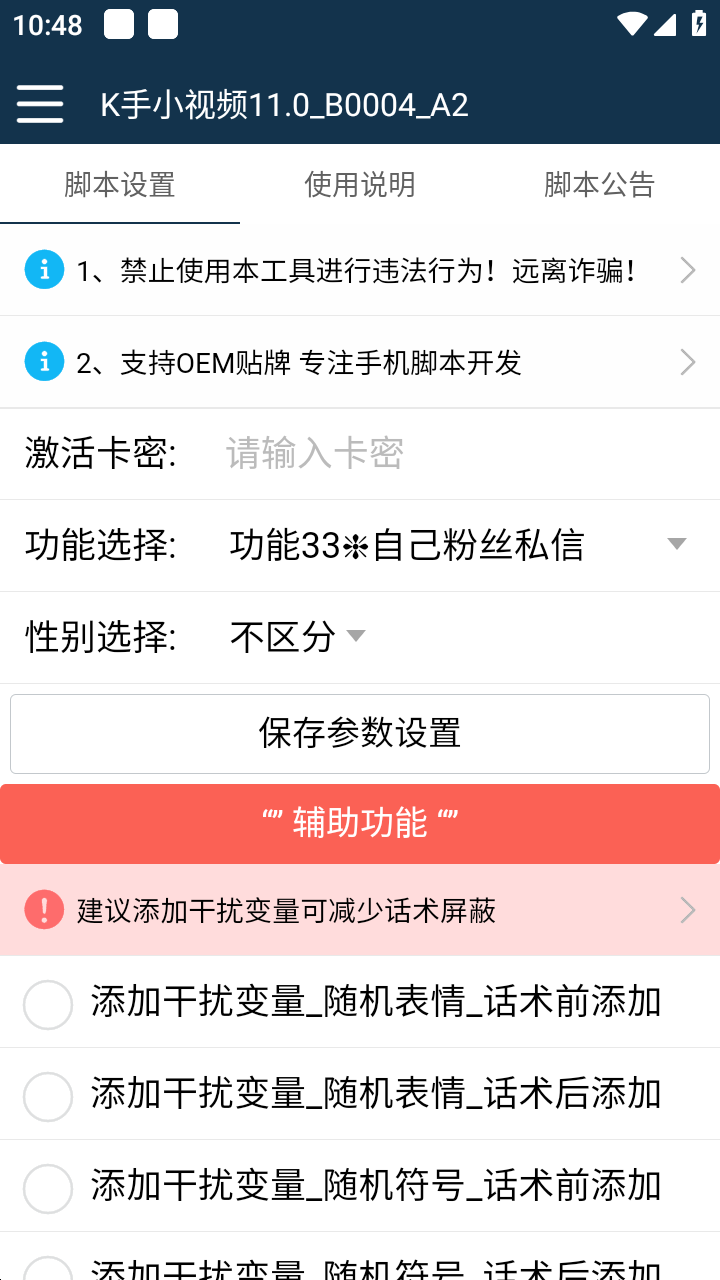Click the 保存参数设置 save button
Screen dimensions: 720x1280
pyautogui.click(x=360, y=733)
